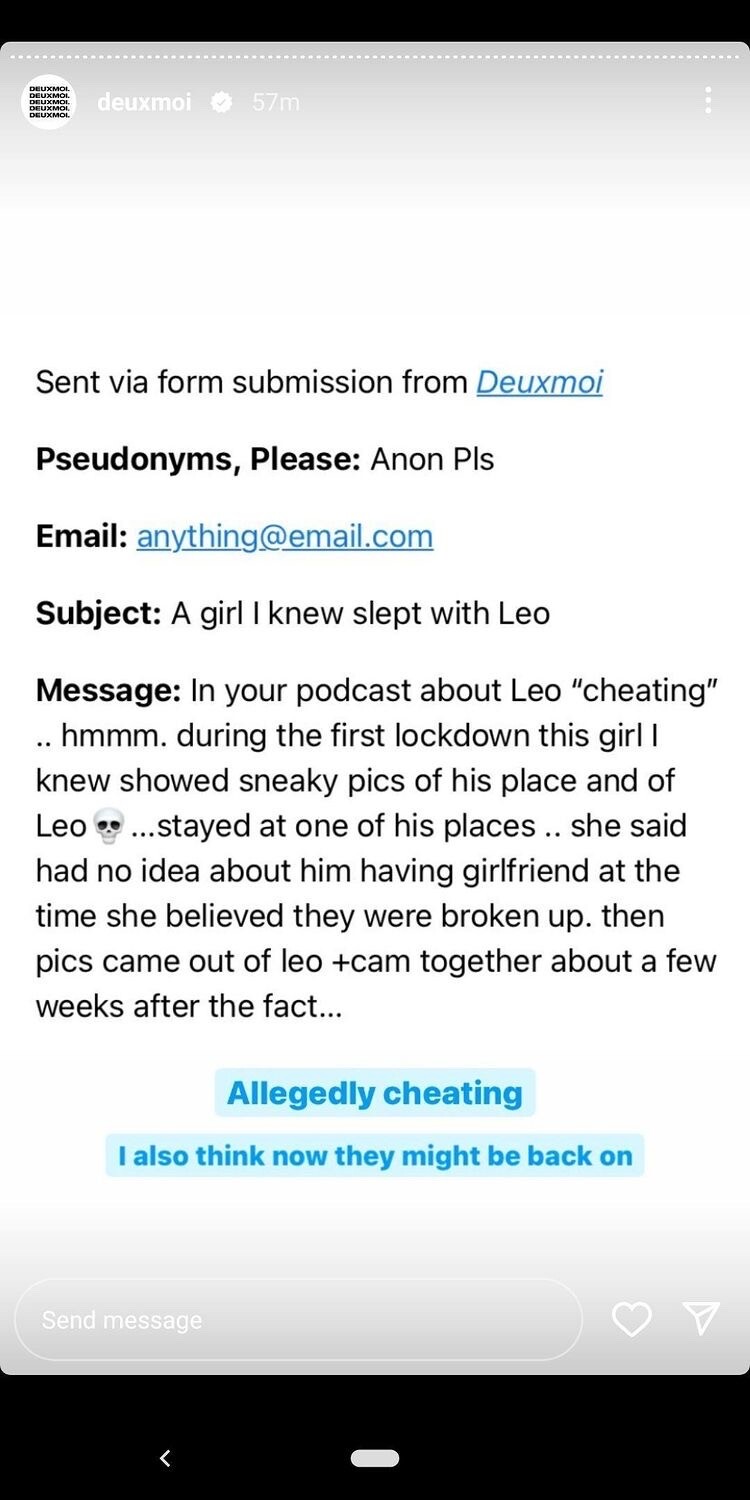Image resolution: width=750 pixels, height=1500 pixels.
Task: Like this story with the heart
Action: tap(632, 1320)
